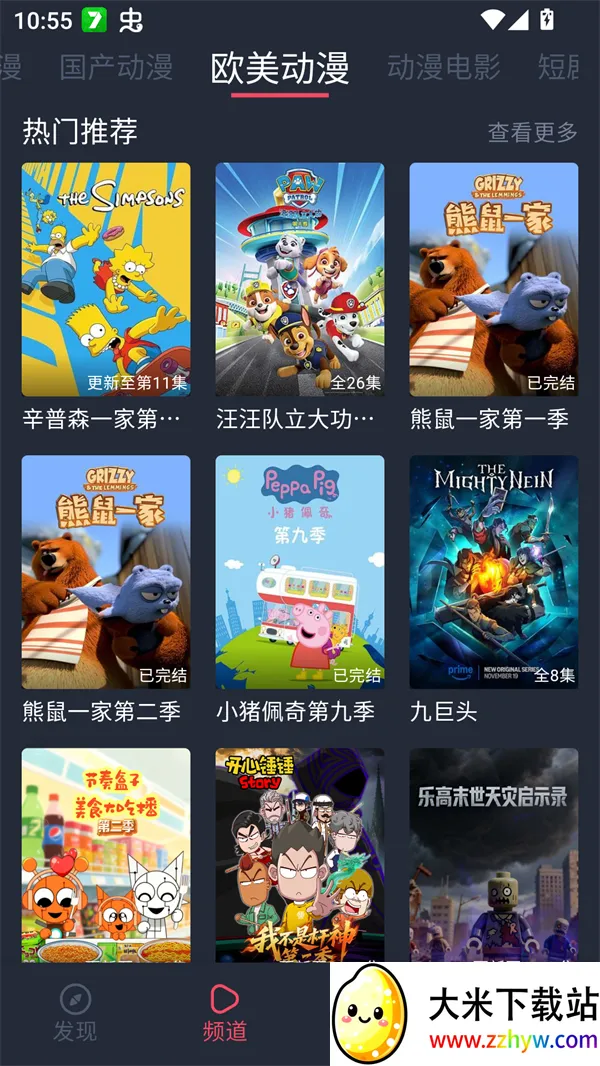The image size is (600, 1066).
Task: Open 九巨头 (The Mighty Nein)
Action: (x=494, y=572)
